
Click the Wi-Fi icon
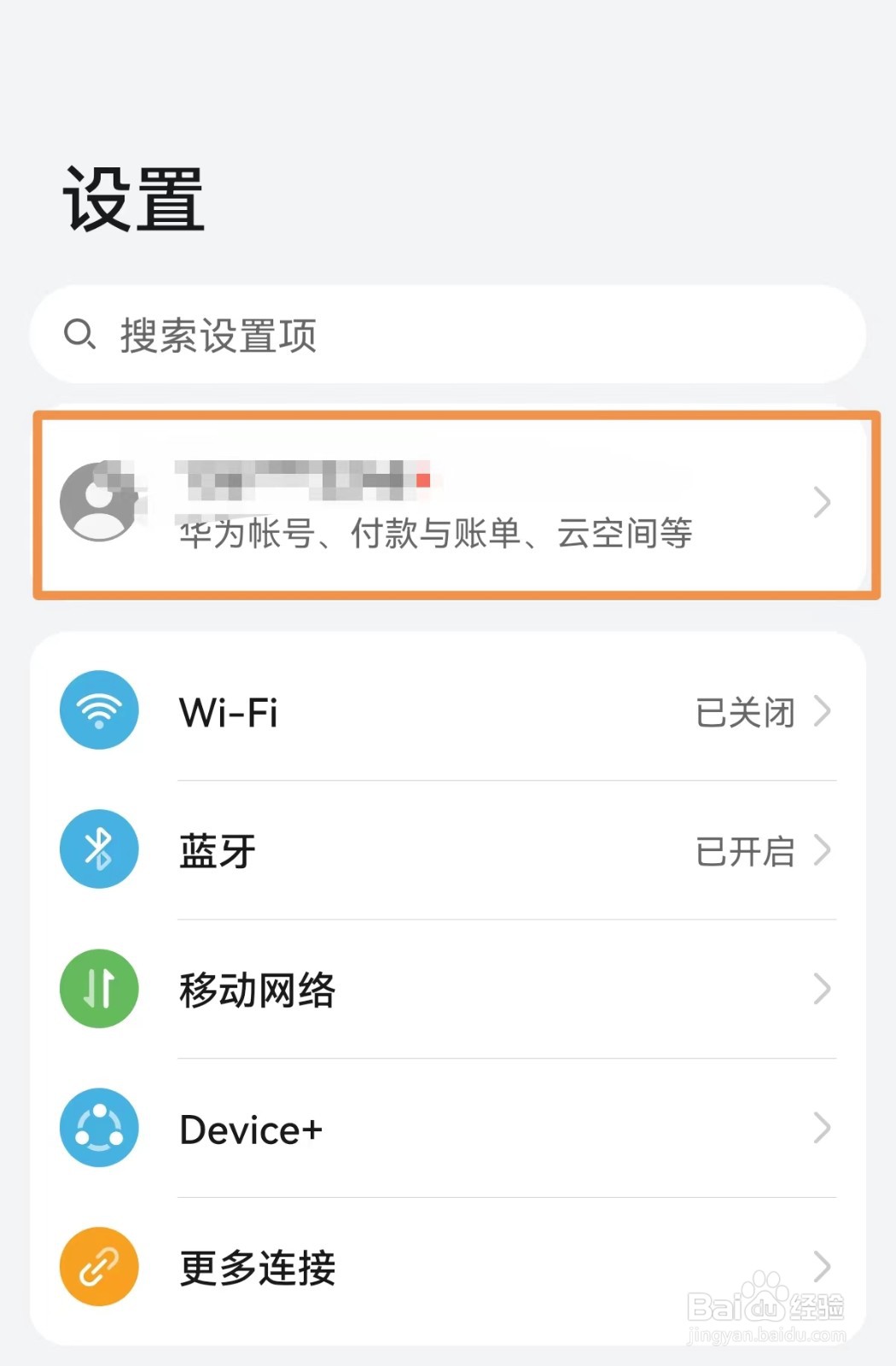[x=97, y=710]
